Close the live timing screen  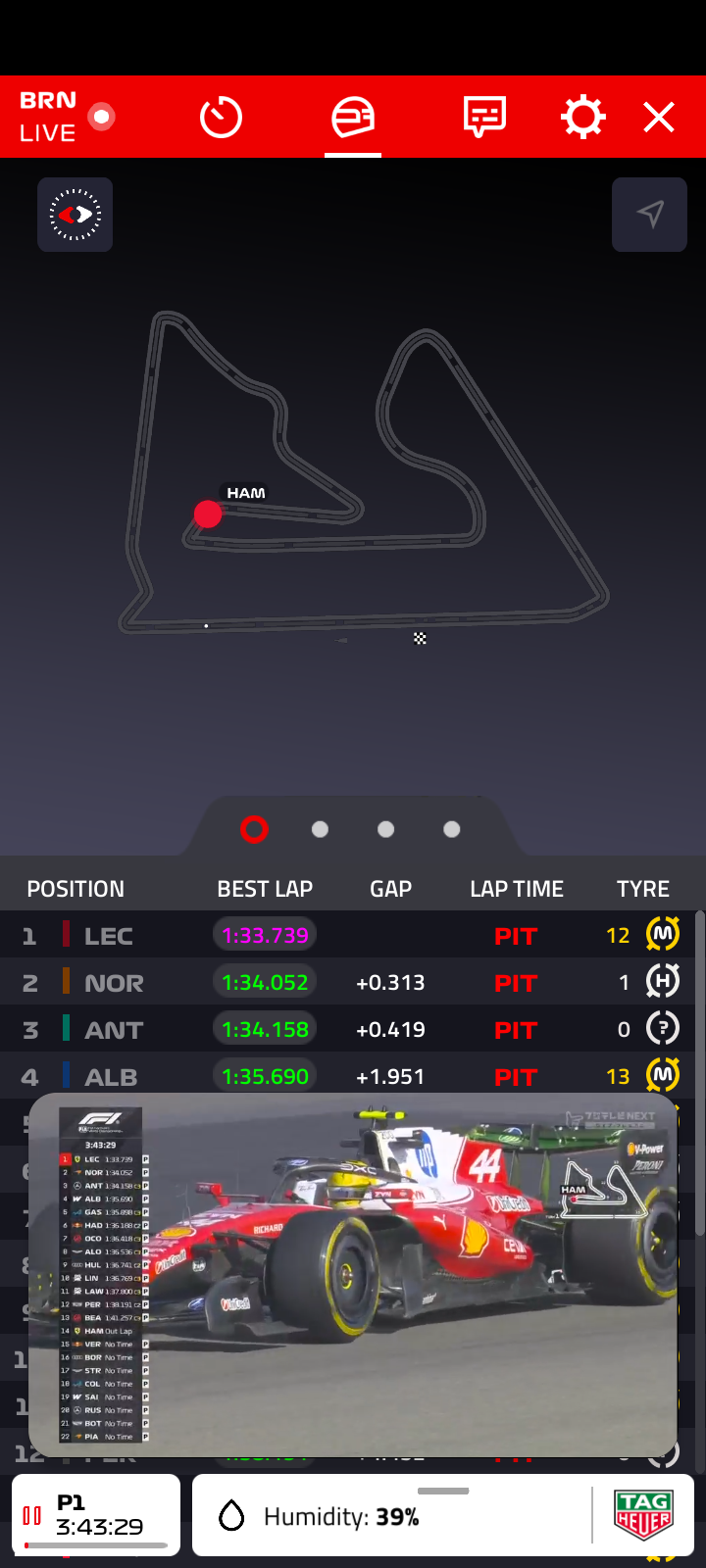659,118
